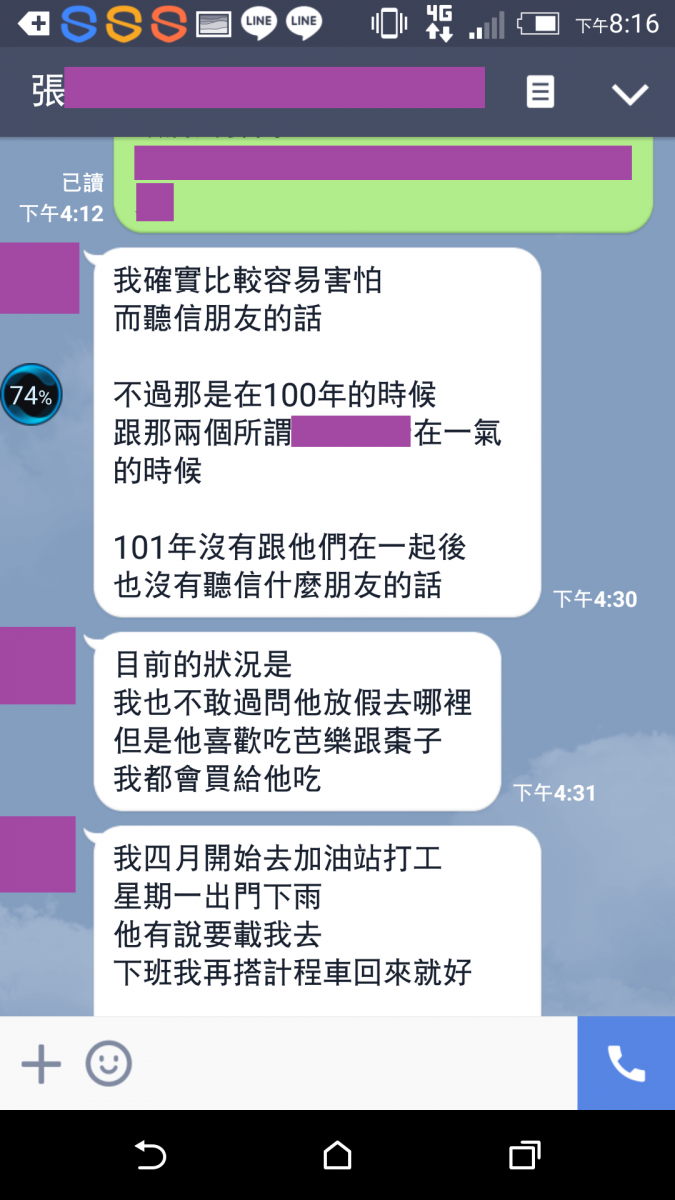Expand the chat options dropdown chevron
The image size is (675, 1200).
point(630,94)
